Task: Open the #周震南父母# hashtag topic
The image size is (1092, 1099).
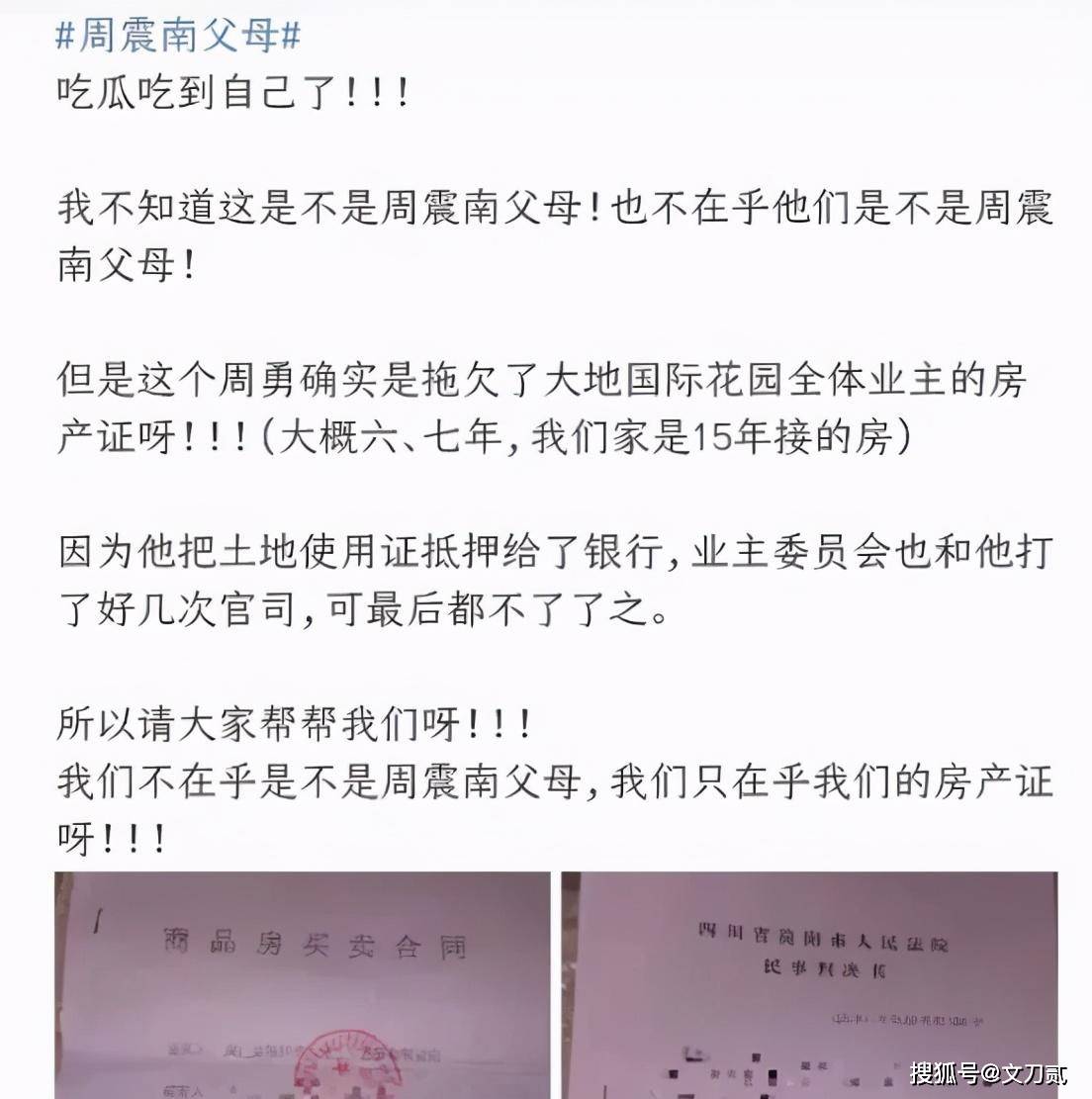Action: pyautogui.click(x=178, y=36)
